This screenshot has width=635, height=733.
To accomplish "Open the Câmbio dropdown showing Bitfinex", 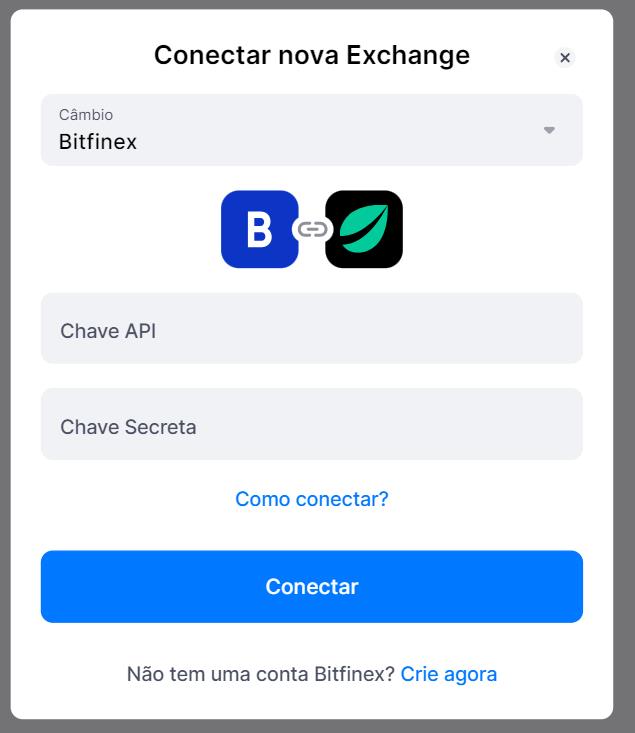I will click(311, 130).
